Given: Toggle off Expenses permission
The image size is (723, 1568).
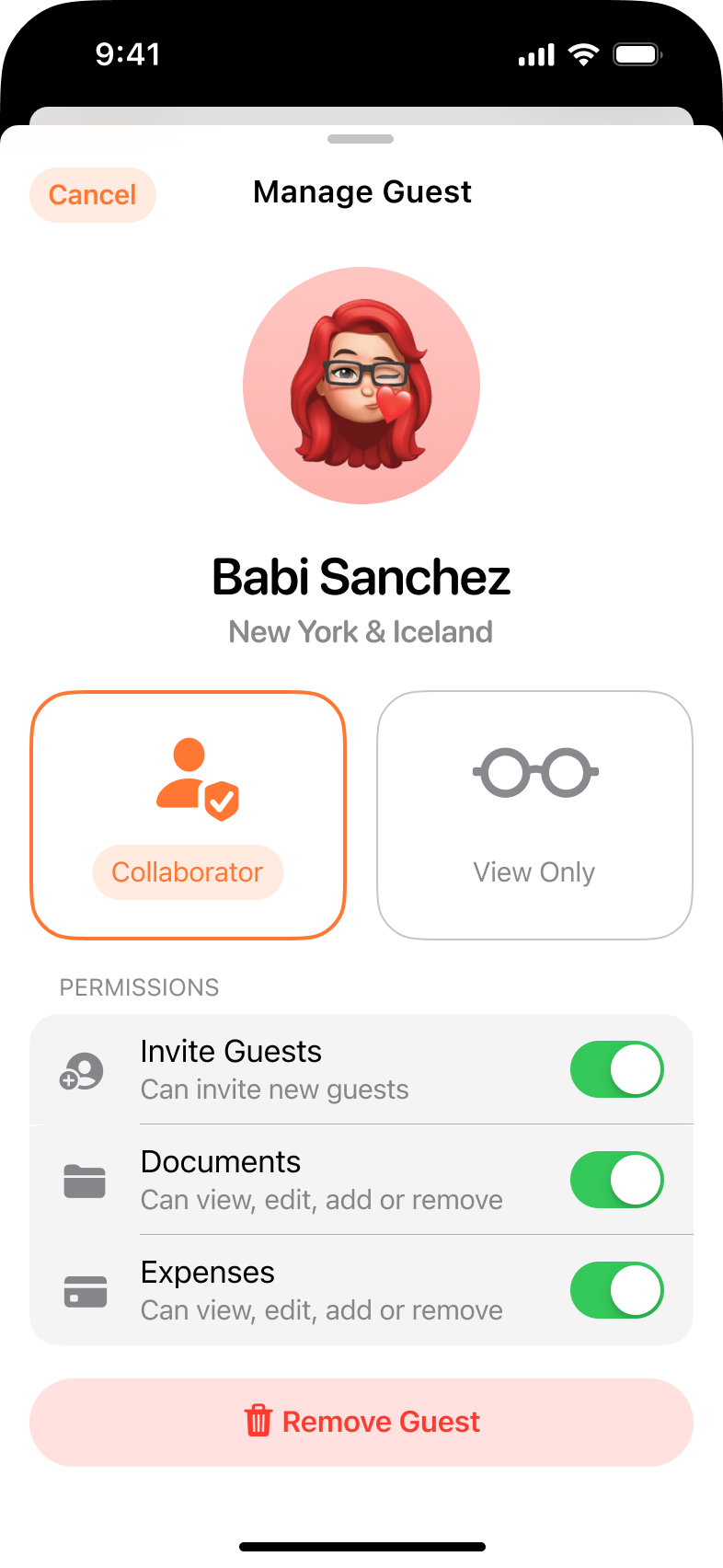Looking at the screenshot, I should point(616,1290).
